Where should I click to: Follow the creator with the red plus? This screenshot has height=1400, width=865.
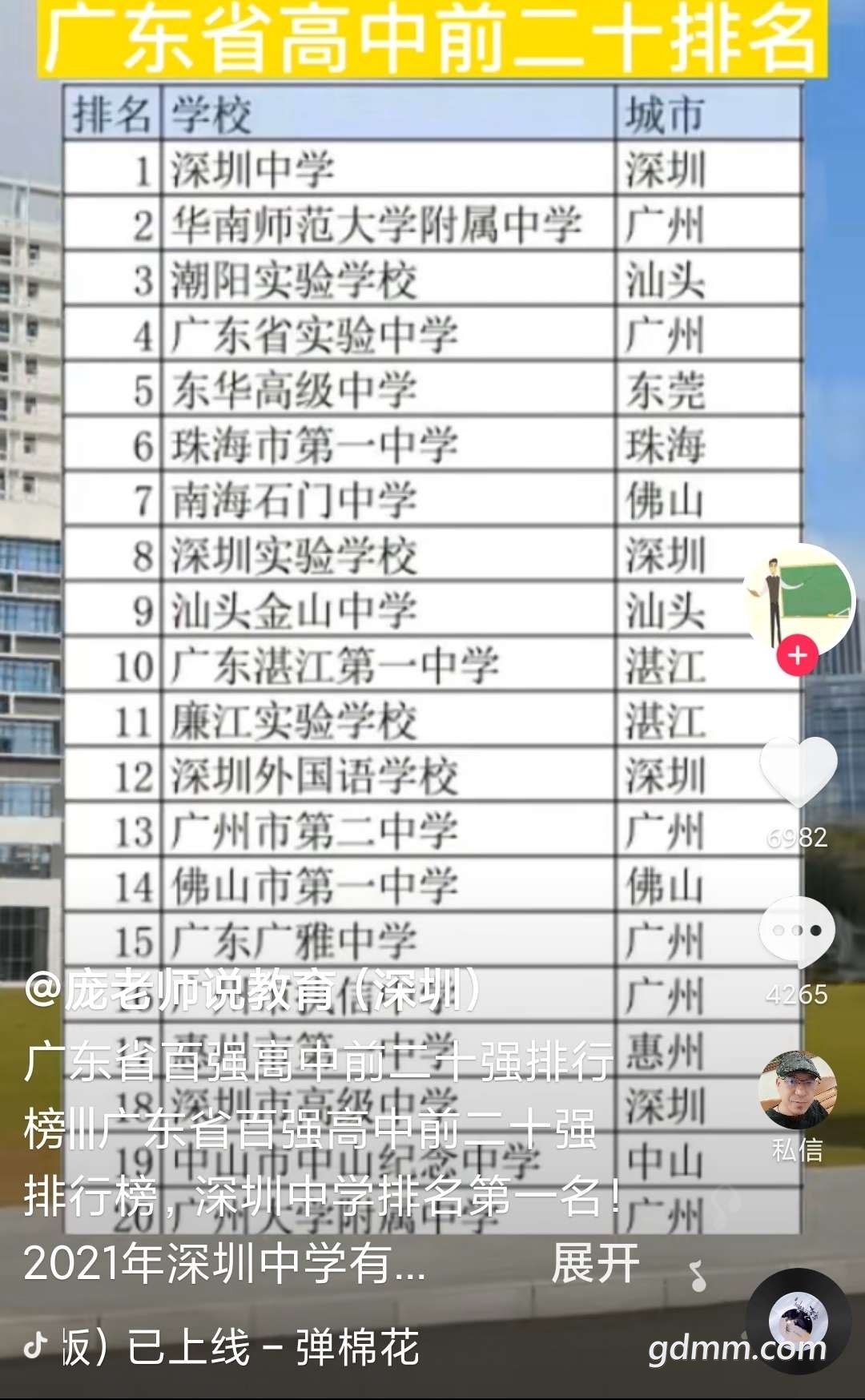click(797, 656)
